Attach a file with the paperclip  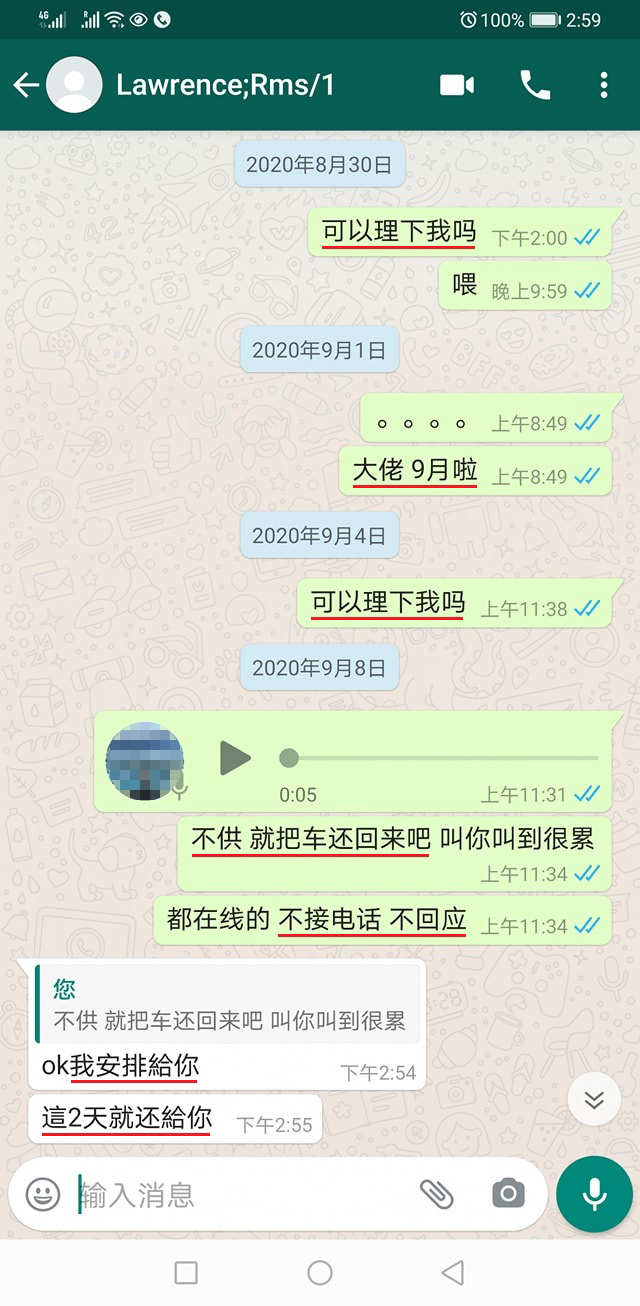click(436, 1194)
